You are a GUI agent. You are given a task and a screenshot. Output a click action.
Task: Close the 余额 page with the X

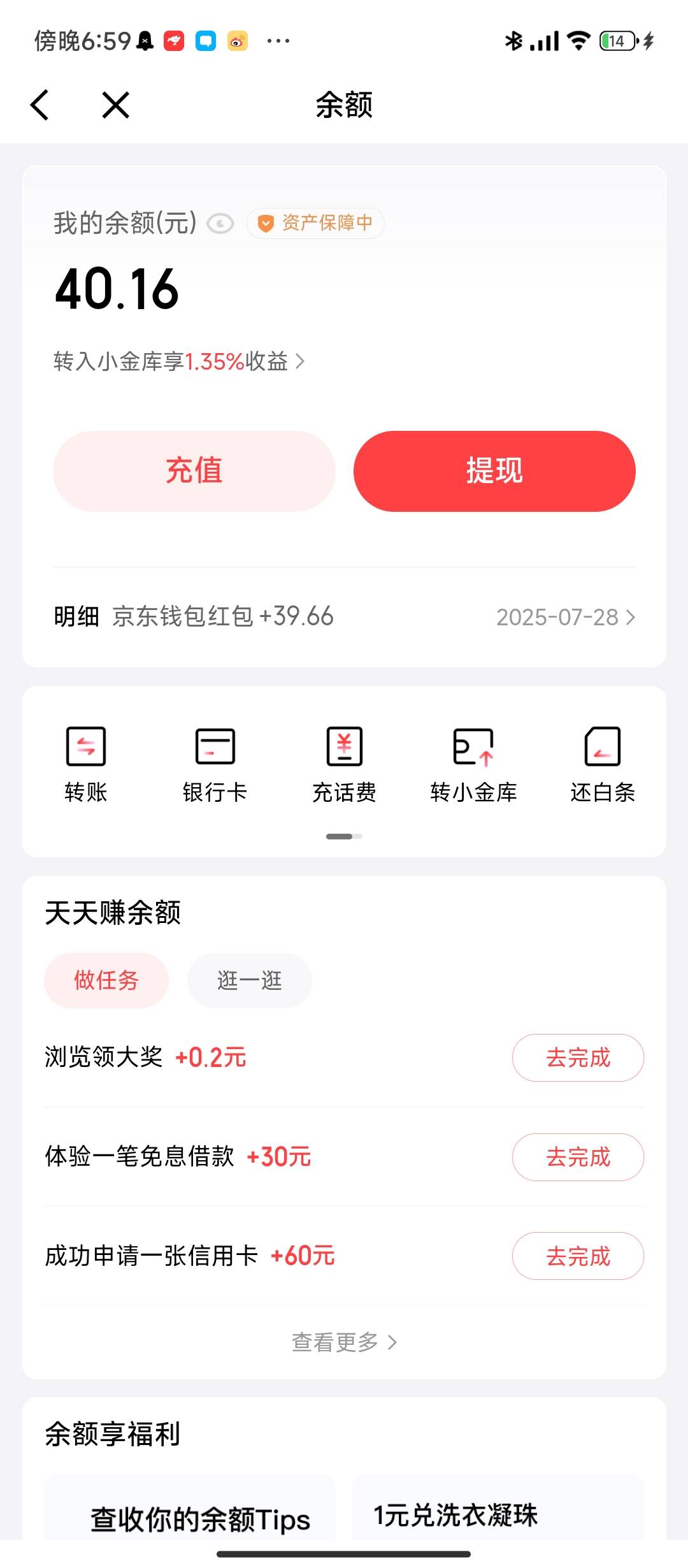tap(116, 105)
